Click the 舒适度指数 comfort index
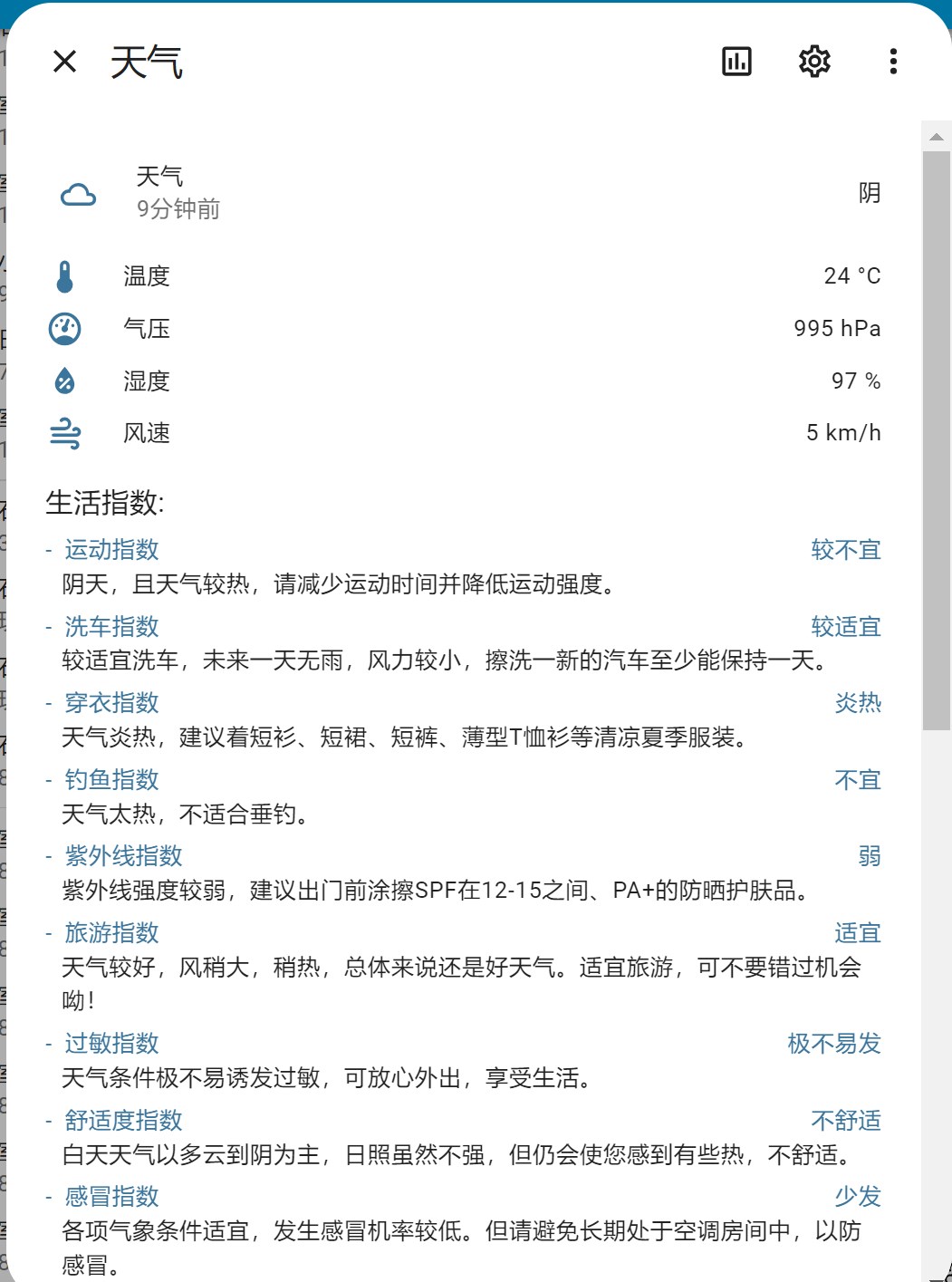This screenshot has height=1282, width=952. (121, 1121)
